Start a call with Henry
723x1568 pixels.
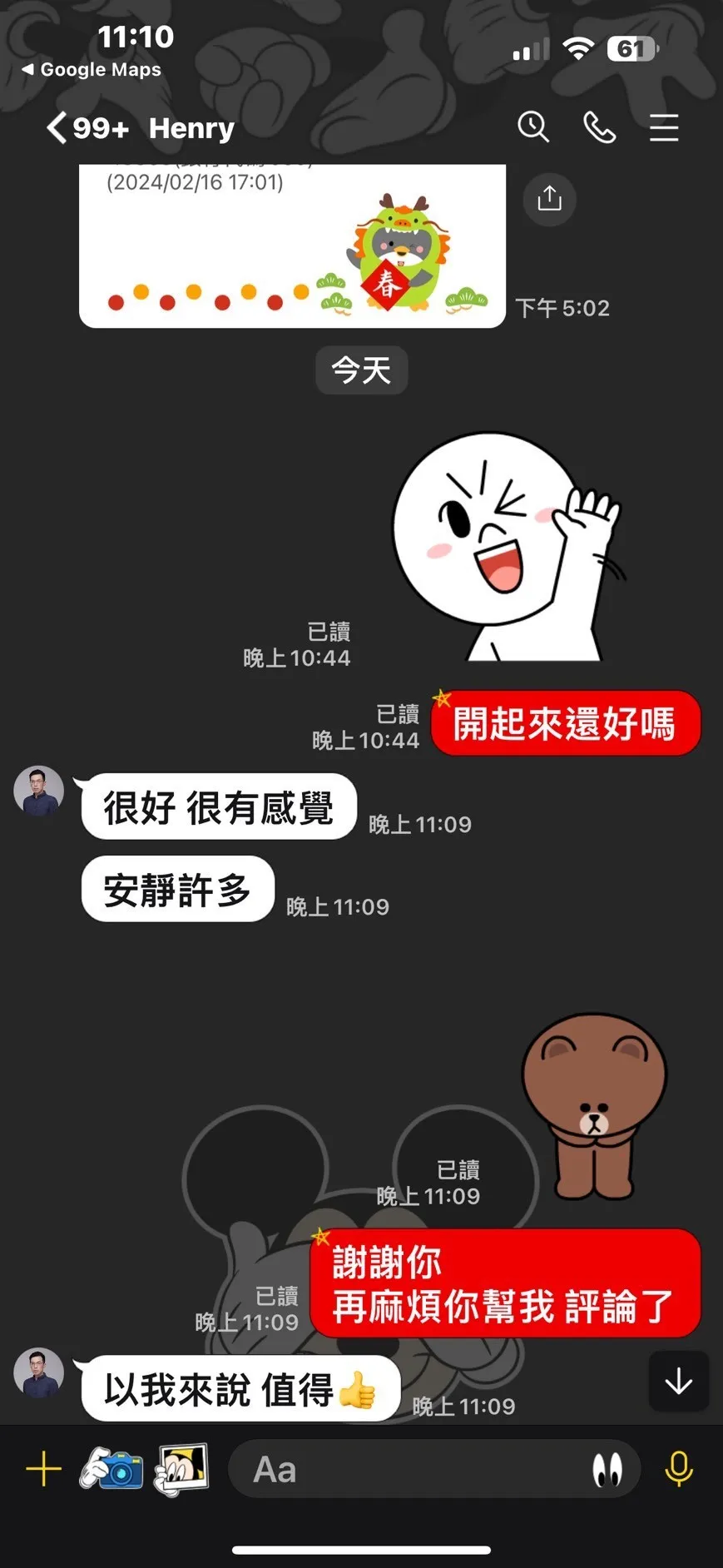[x=599, y=127]
